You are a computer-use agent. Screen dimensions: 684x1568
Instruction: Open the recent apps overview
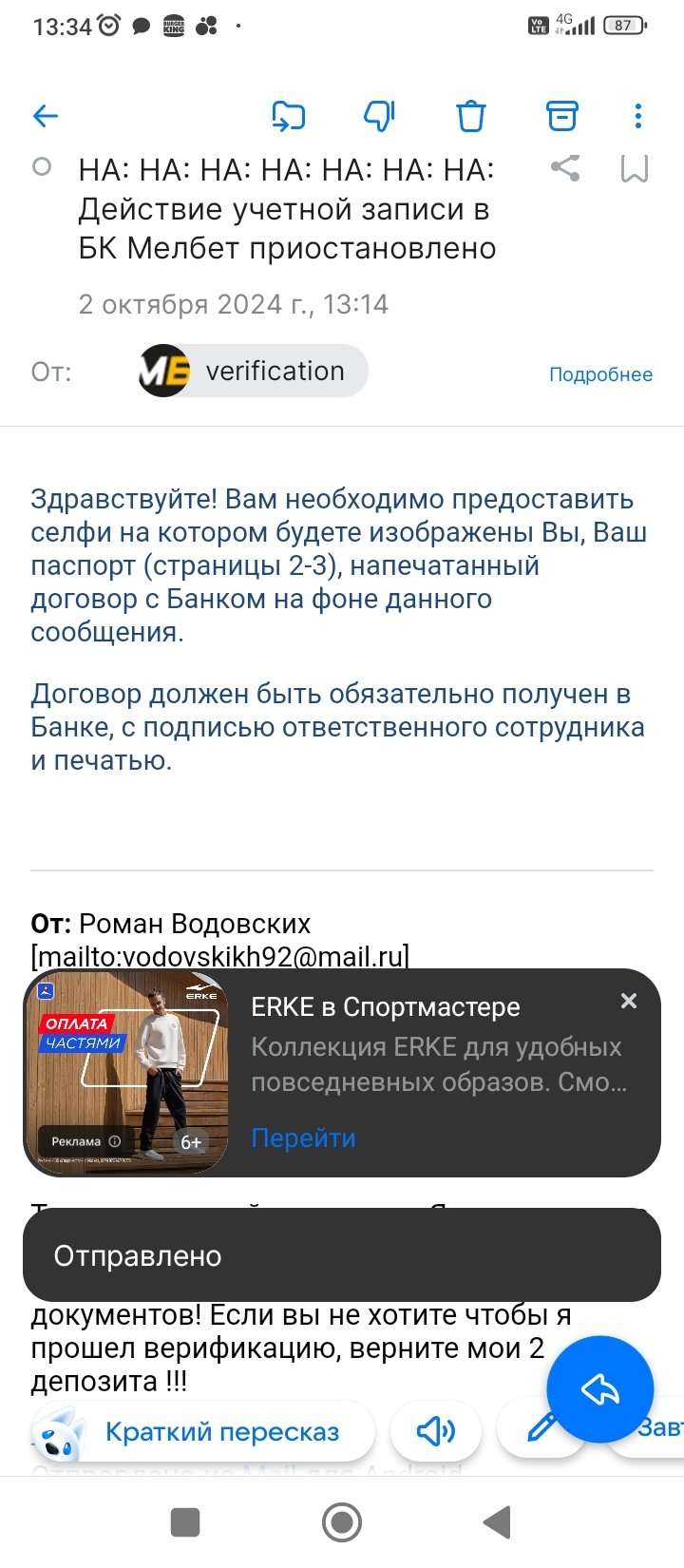(x=185, y=1521)
